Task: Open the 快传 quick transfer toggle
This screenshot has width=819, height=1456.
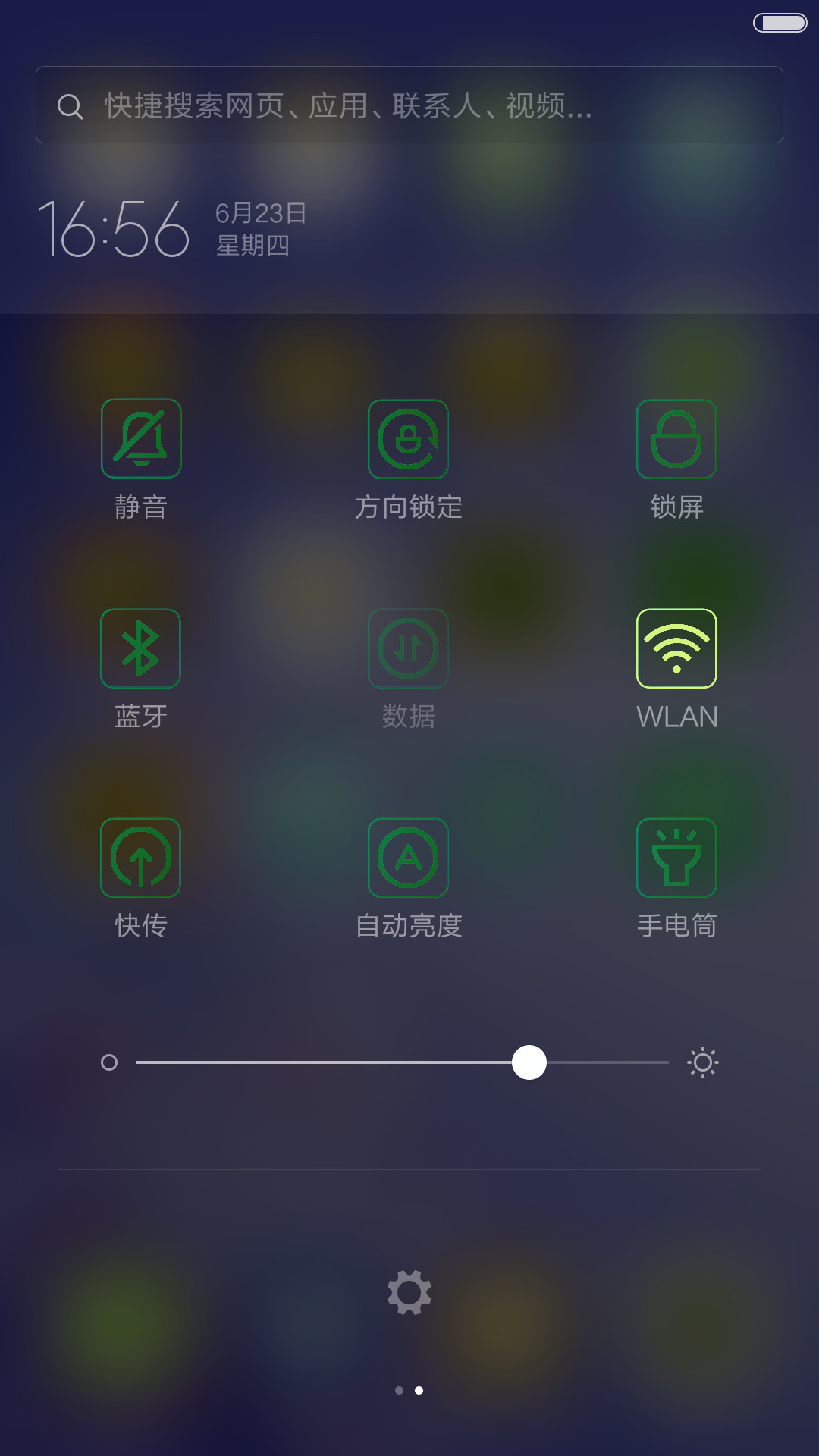Action: tap(140, 858)
